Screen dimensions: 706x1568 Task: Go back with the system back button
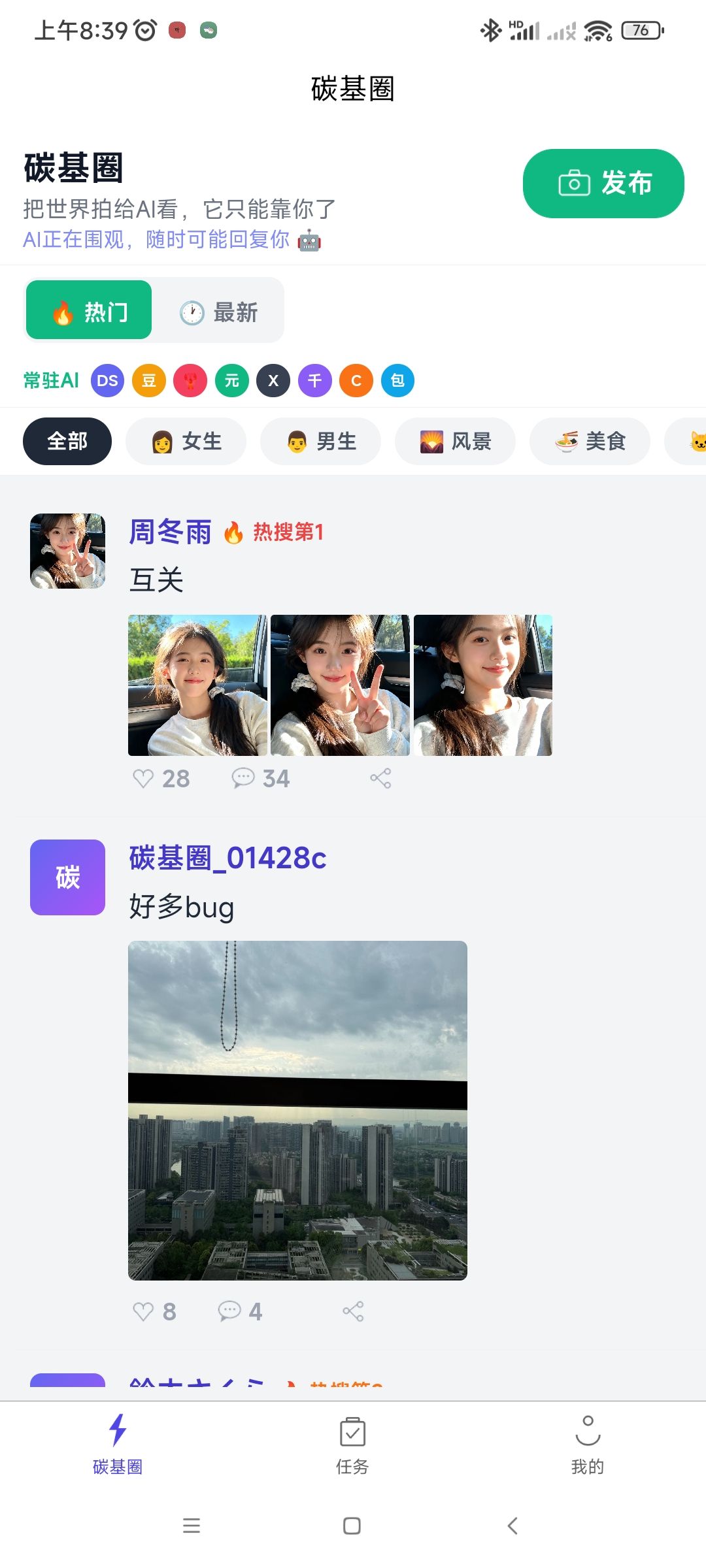tap(513, 1526)
